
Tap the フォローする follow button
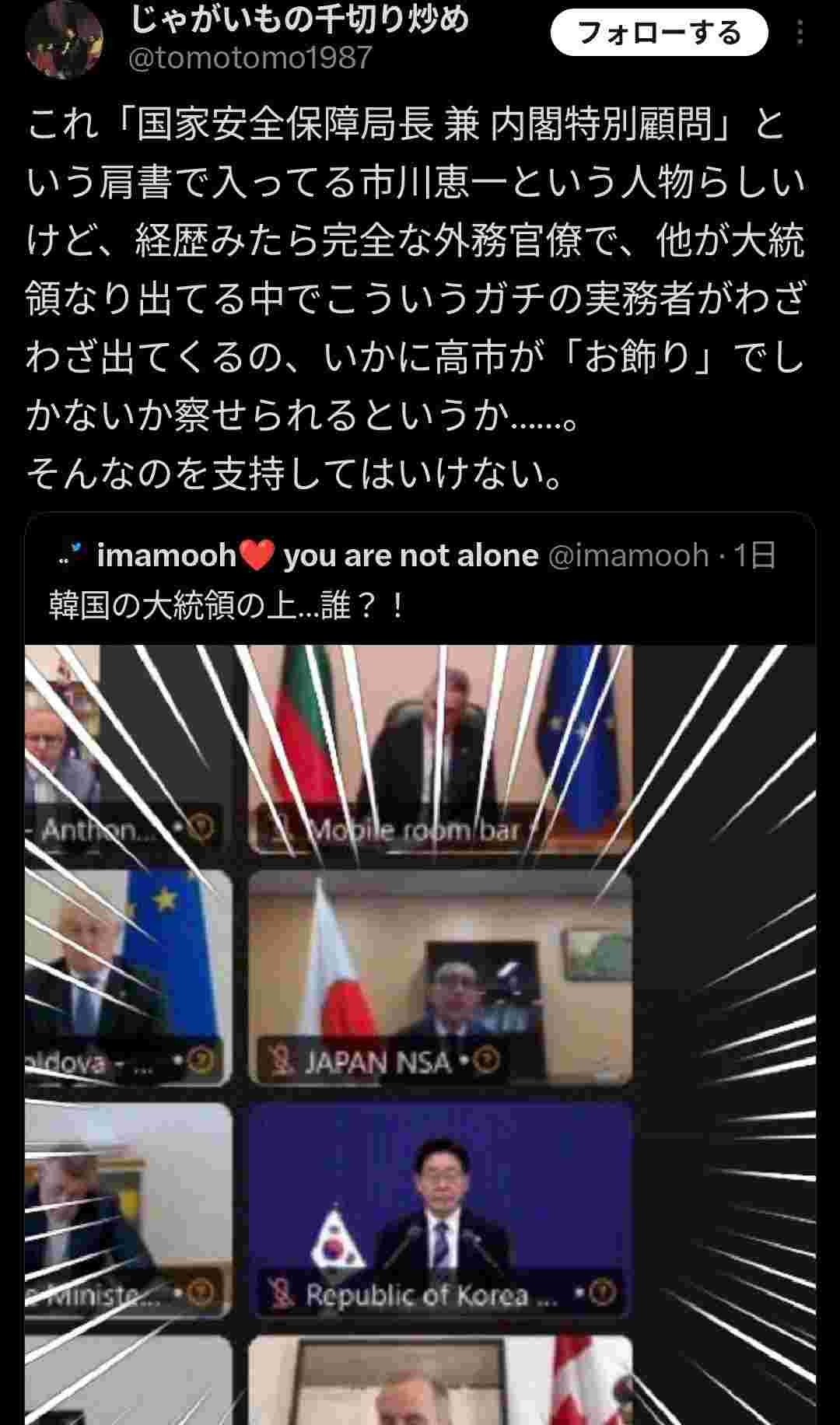(x=659, y=33)
